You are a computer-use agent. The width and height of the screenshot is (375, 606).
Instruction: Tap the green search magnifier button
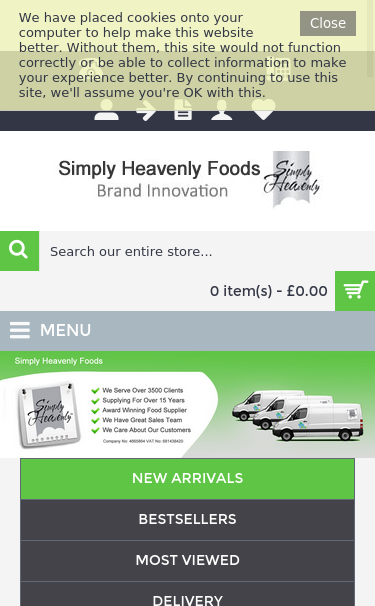tap(19, 251)
